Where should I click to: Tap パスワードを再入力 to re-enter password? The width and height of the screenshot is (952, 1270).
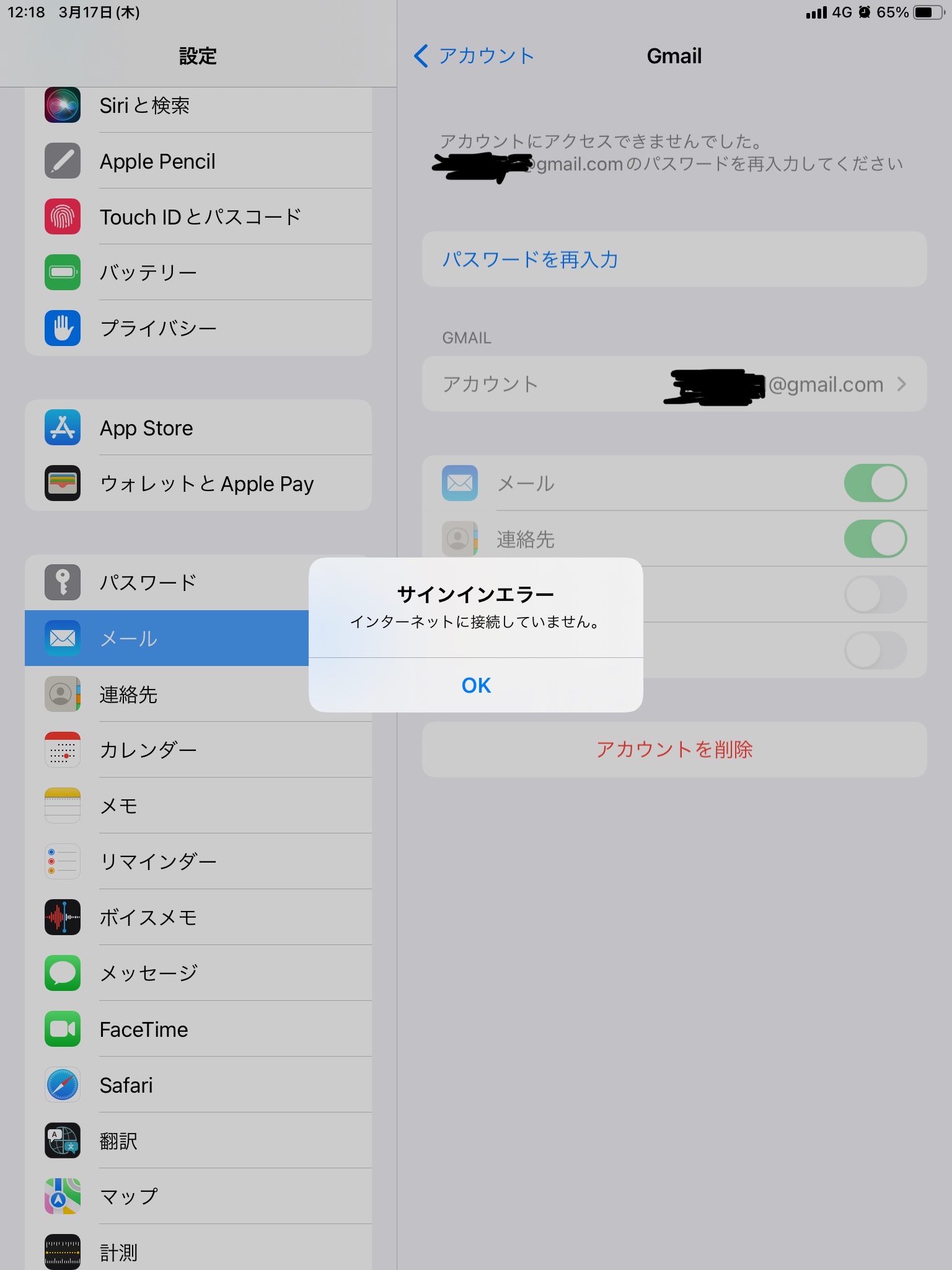click(x=674, y=259)
